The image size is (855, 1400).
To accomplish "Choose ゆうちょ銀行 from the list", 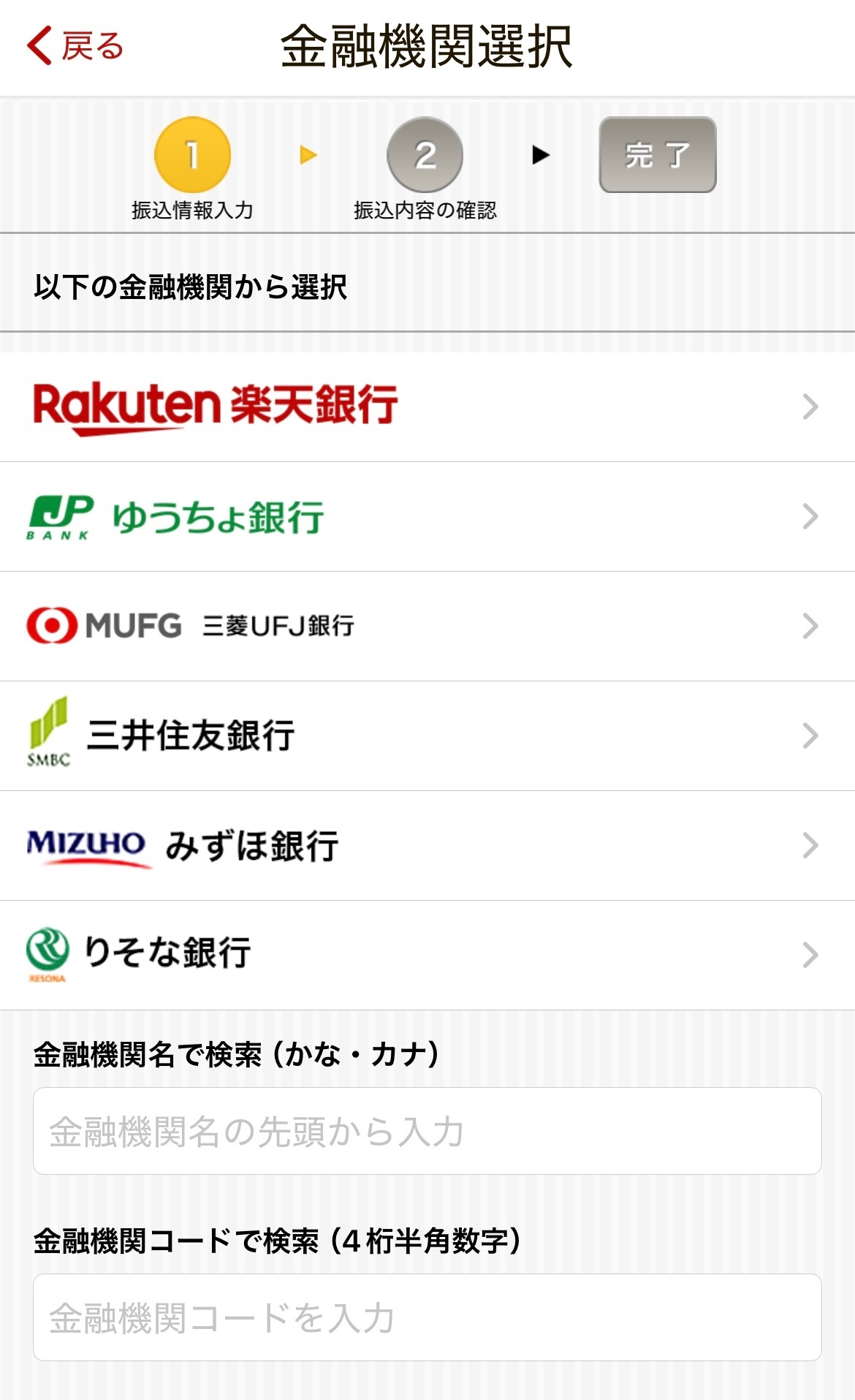I will (x=427, y=516).
